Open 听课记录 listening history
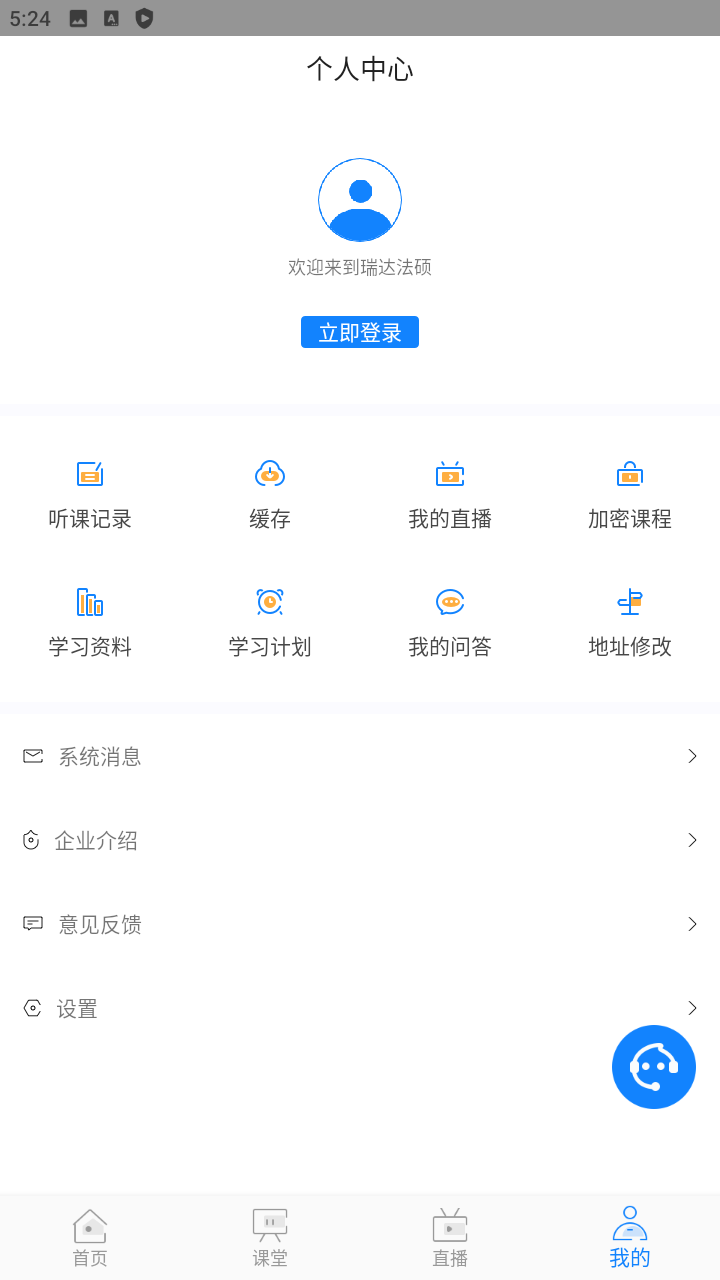720x1280 pixels. tap(90, 495)
